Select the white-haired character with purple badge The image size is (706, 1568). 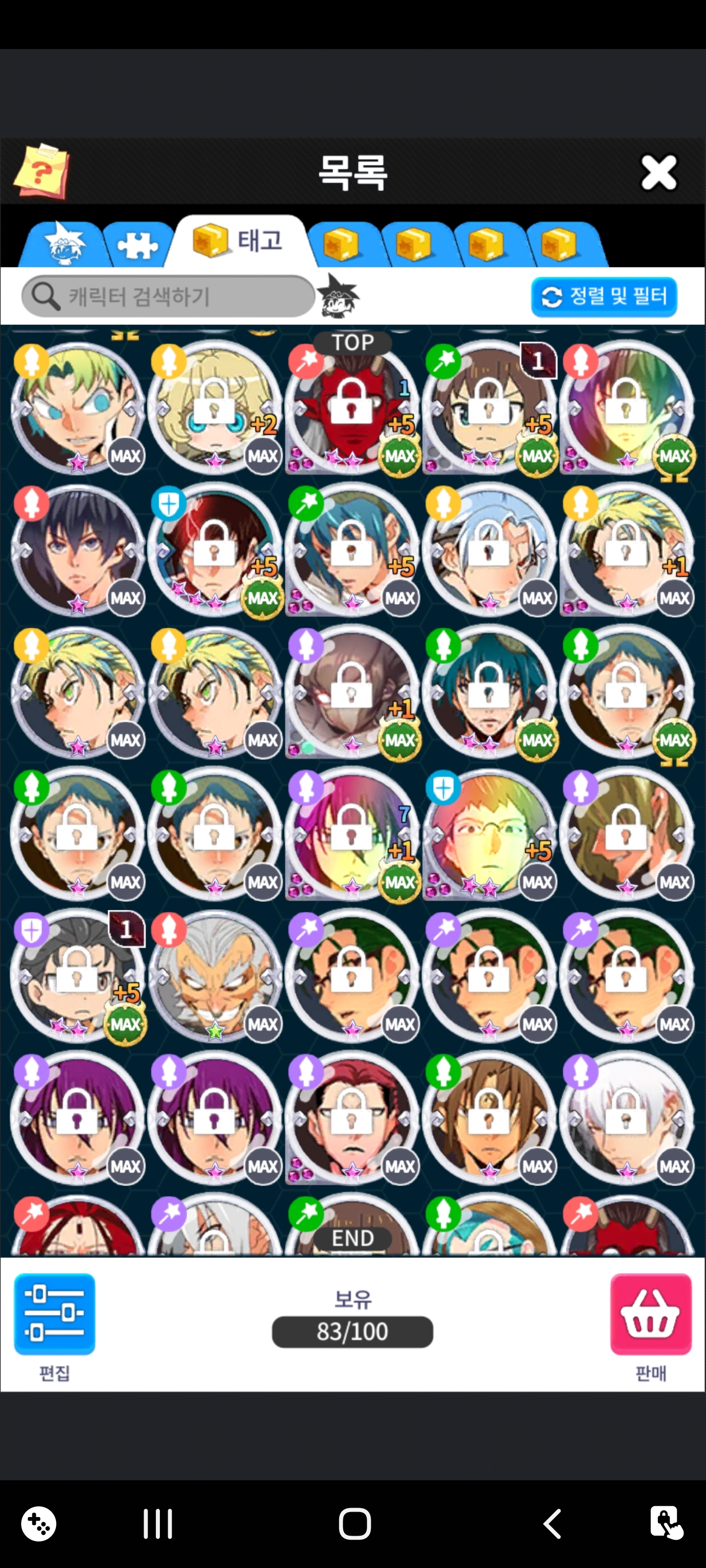pos(626,1118)
